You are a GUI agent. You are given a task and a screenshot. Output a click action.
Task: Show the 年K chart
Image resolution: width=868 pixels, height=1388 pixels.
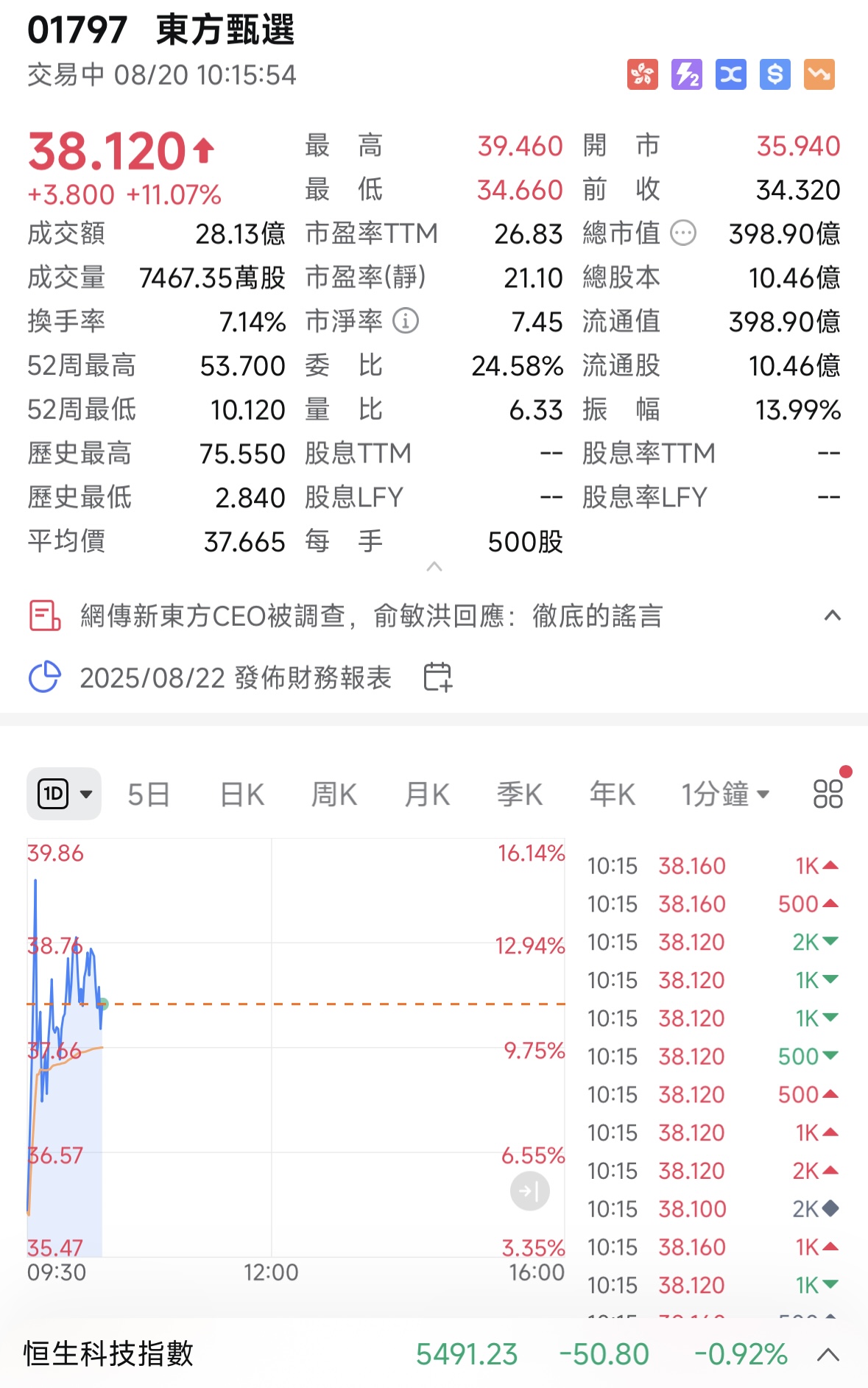click(613, 795)
